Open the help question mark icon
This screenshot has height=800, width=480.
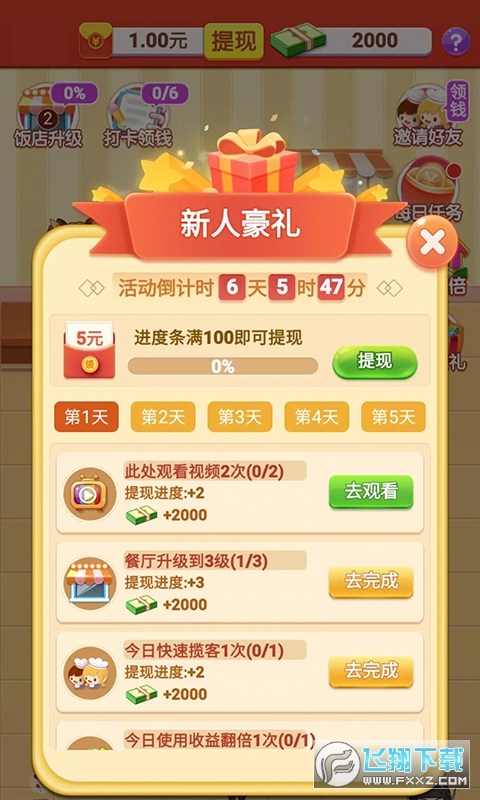tap(455, 41)
